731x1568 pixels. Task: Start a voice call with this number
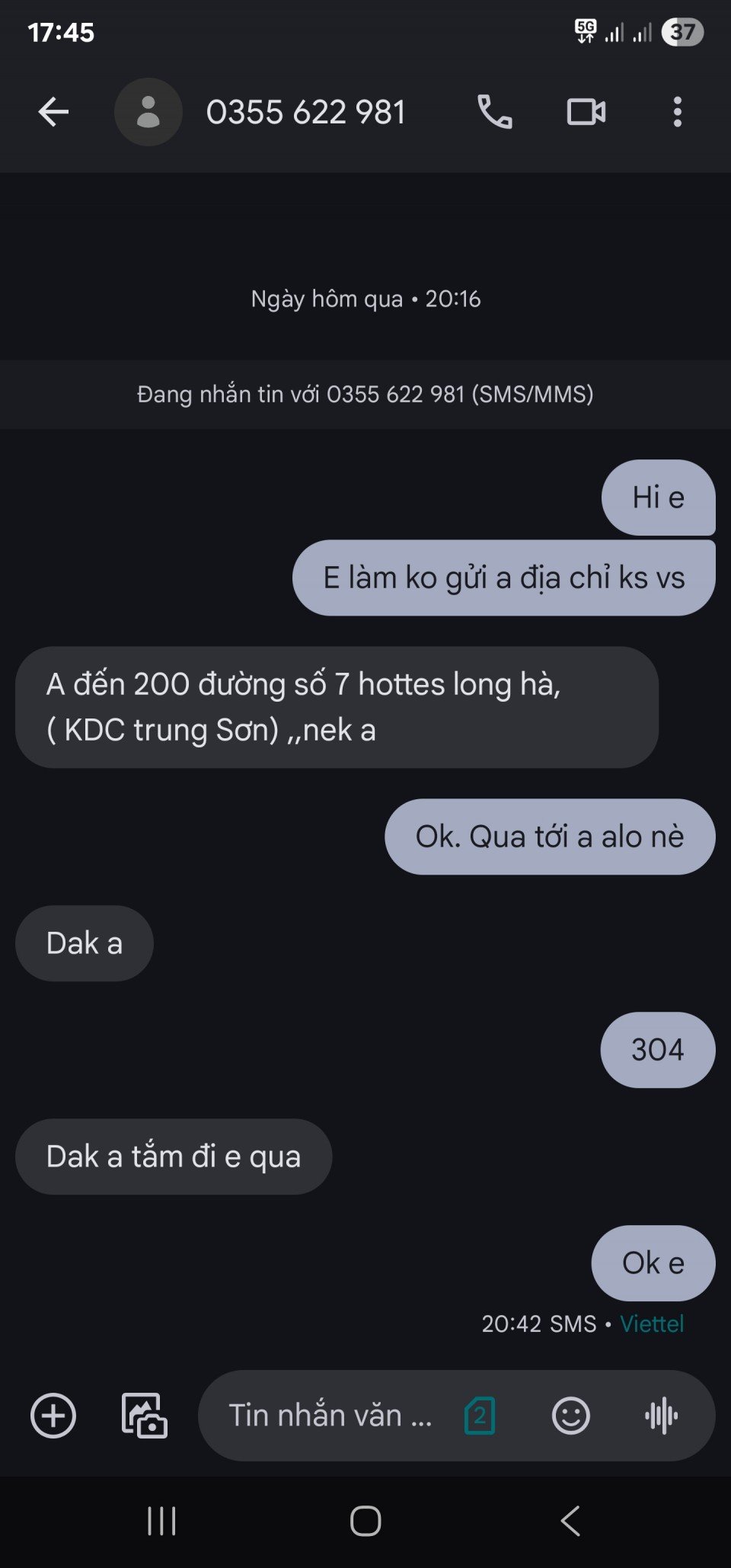click(494, 112)
